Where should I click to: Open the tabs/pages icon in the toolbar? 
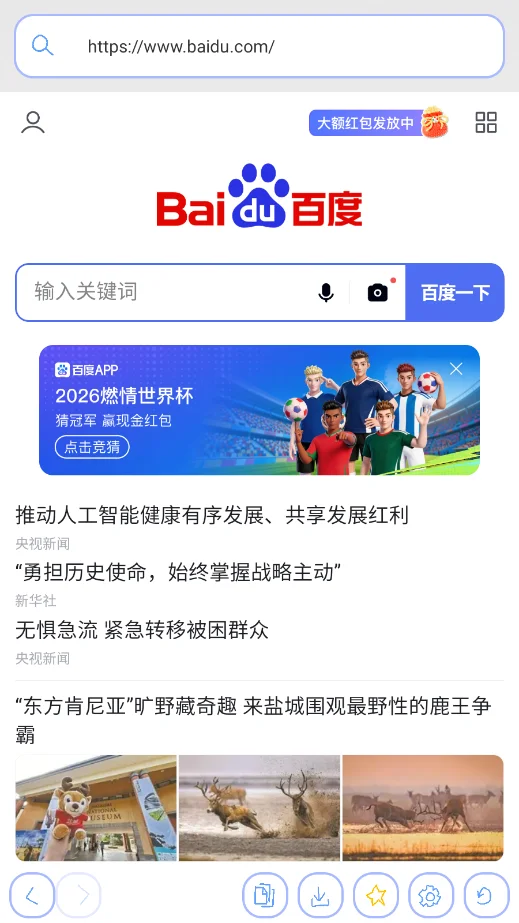[265, 895]
